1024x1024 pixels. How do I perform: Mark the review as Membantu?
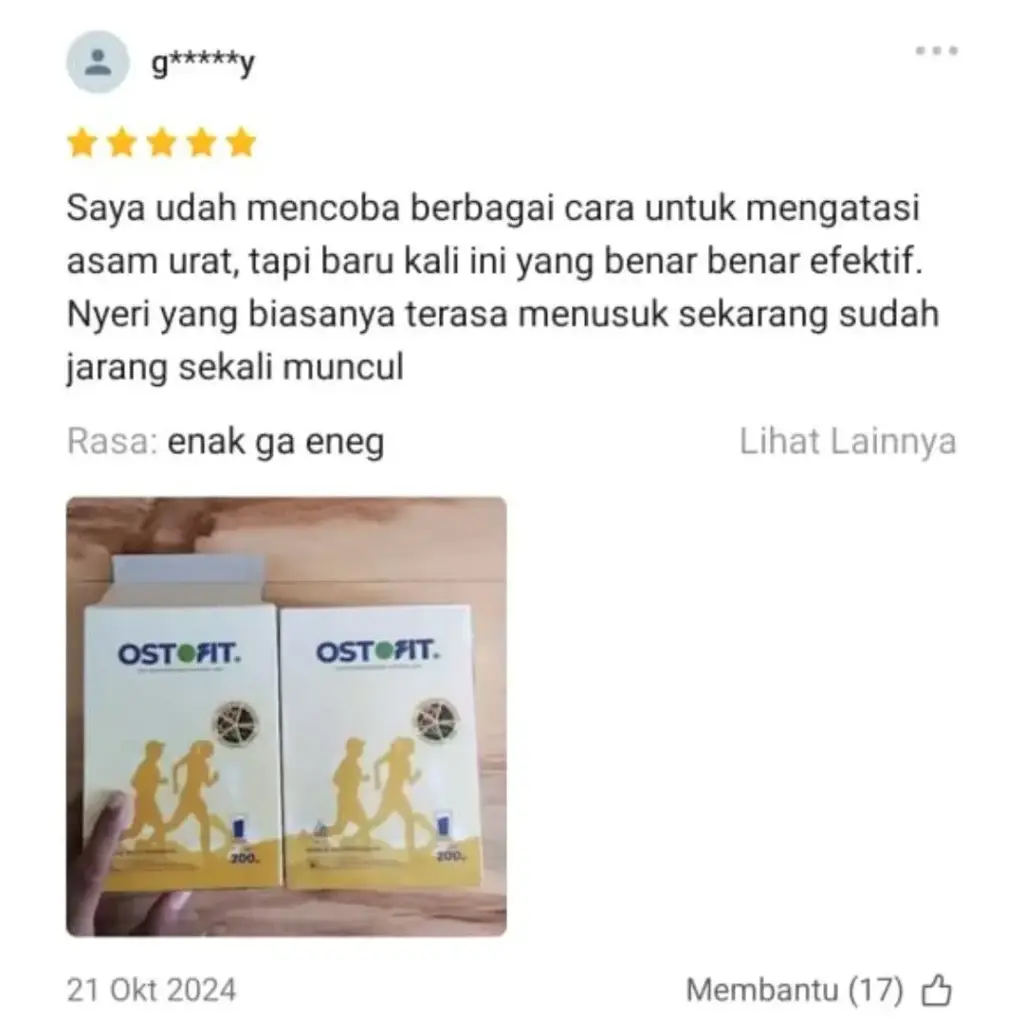pos(935,991)
